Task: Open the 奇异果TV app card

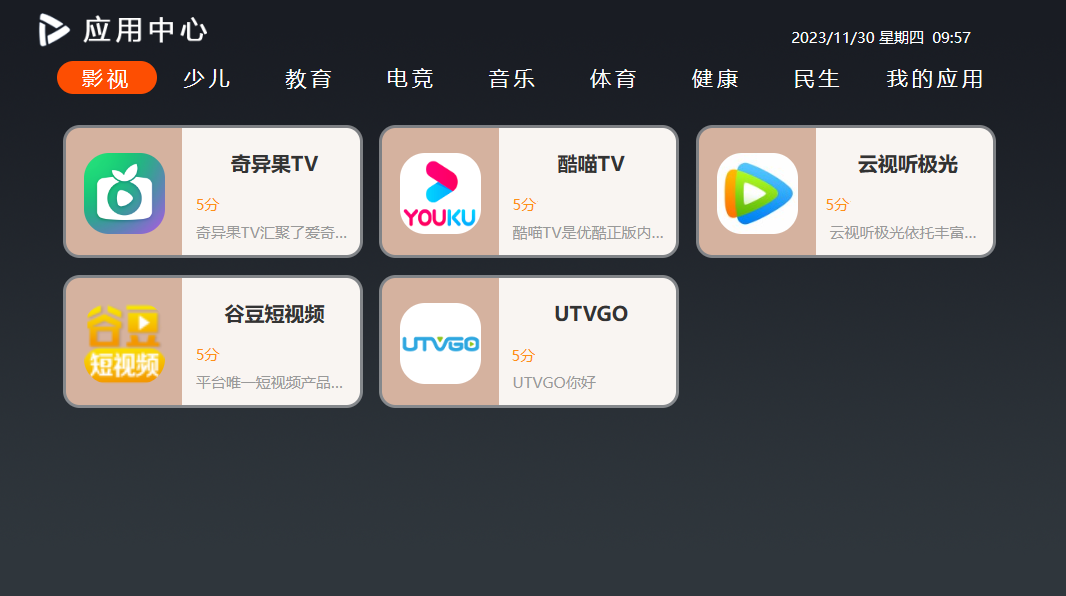Action: (x=213, y=192)
